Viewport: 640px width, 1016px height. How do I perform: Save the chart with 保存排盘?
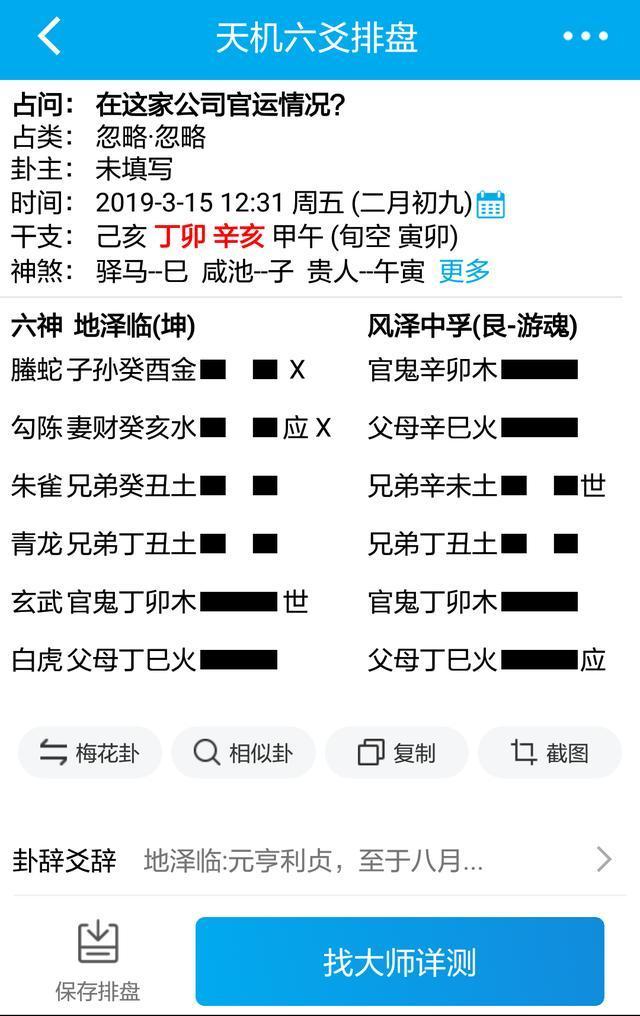point(97,962)
